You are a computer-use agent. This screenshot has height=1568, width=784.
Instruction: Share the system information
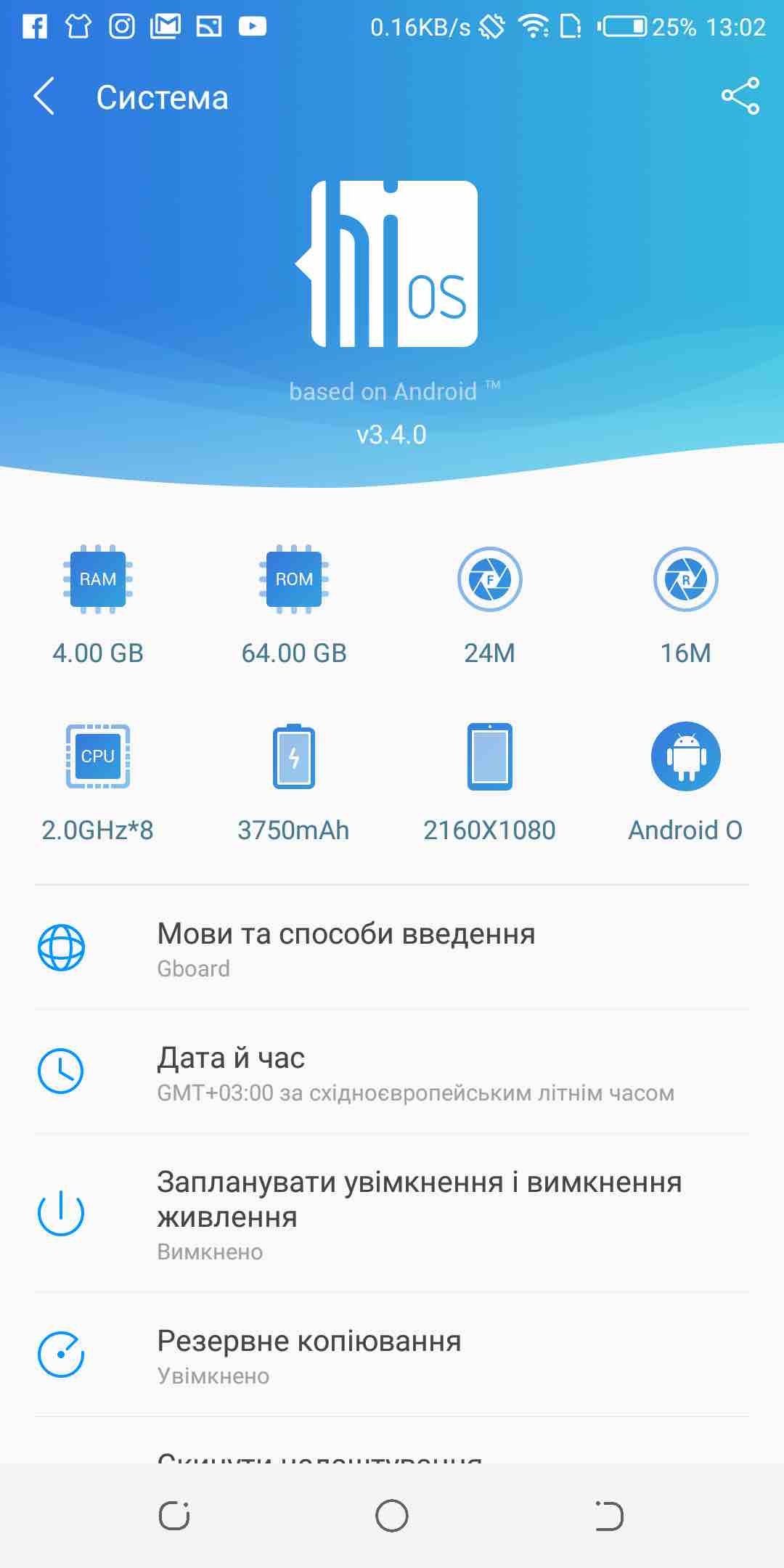coord(740,97)
